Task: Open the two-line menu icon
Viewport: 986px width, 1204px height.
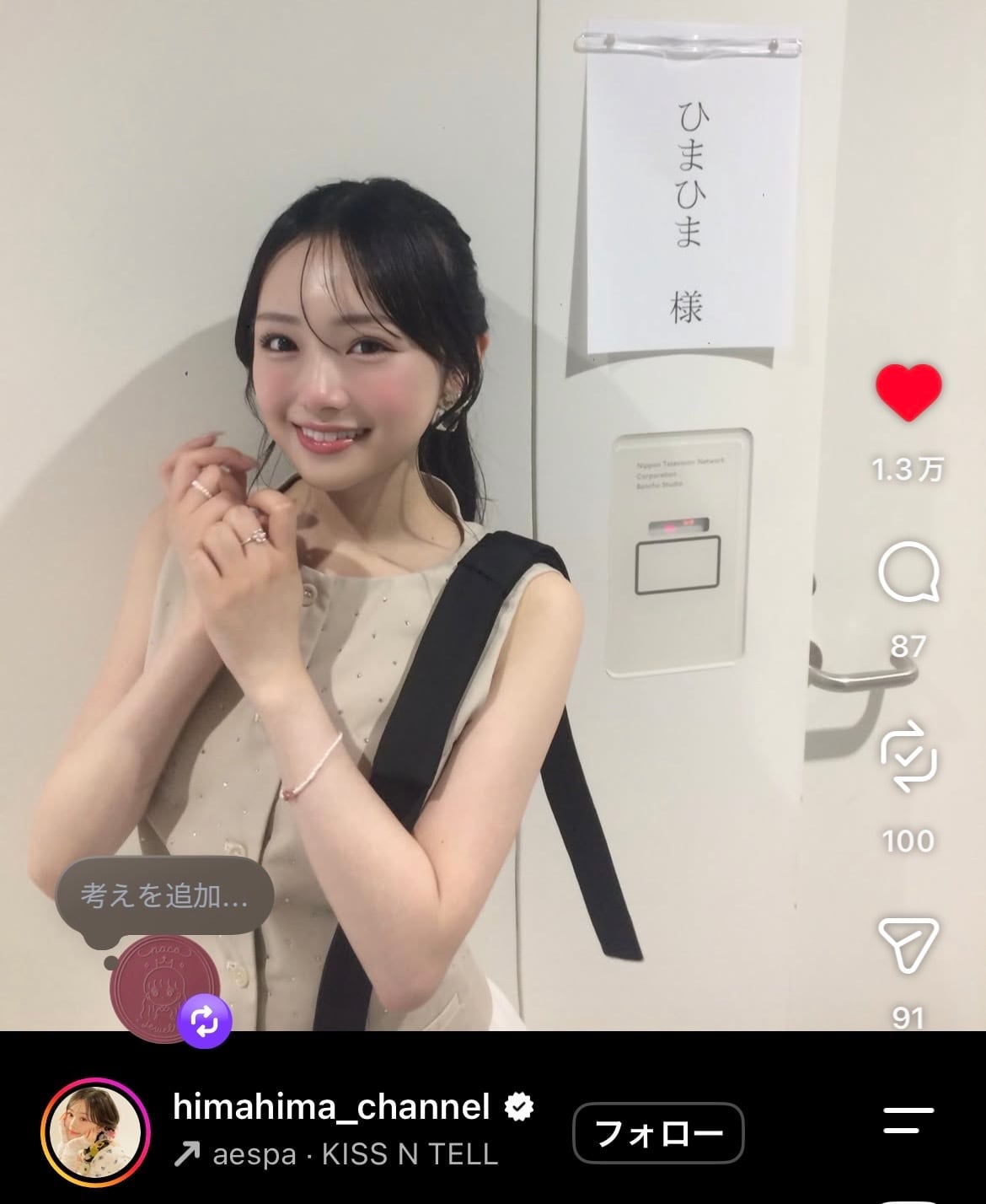Action: tap(908, 1121)
